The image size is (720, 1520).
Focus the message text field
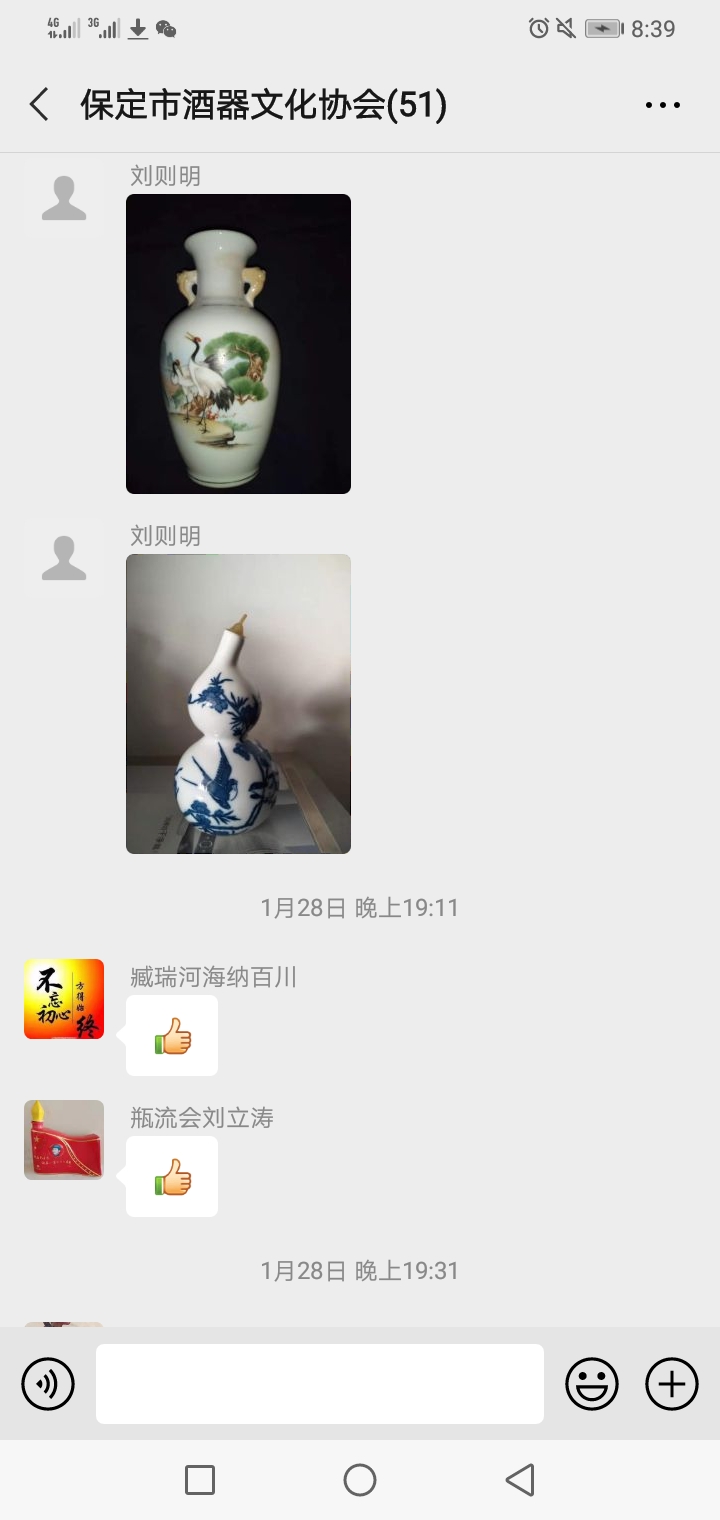click(x=320, y=1384)
